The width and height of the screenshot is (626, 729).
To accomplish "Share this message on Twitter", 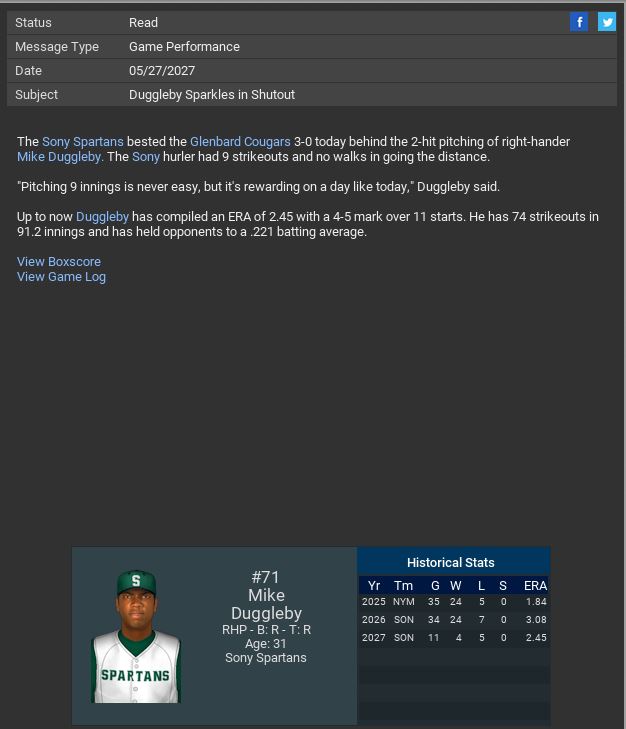I will [x=607, y=22].
